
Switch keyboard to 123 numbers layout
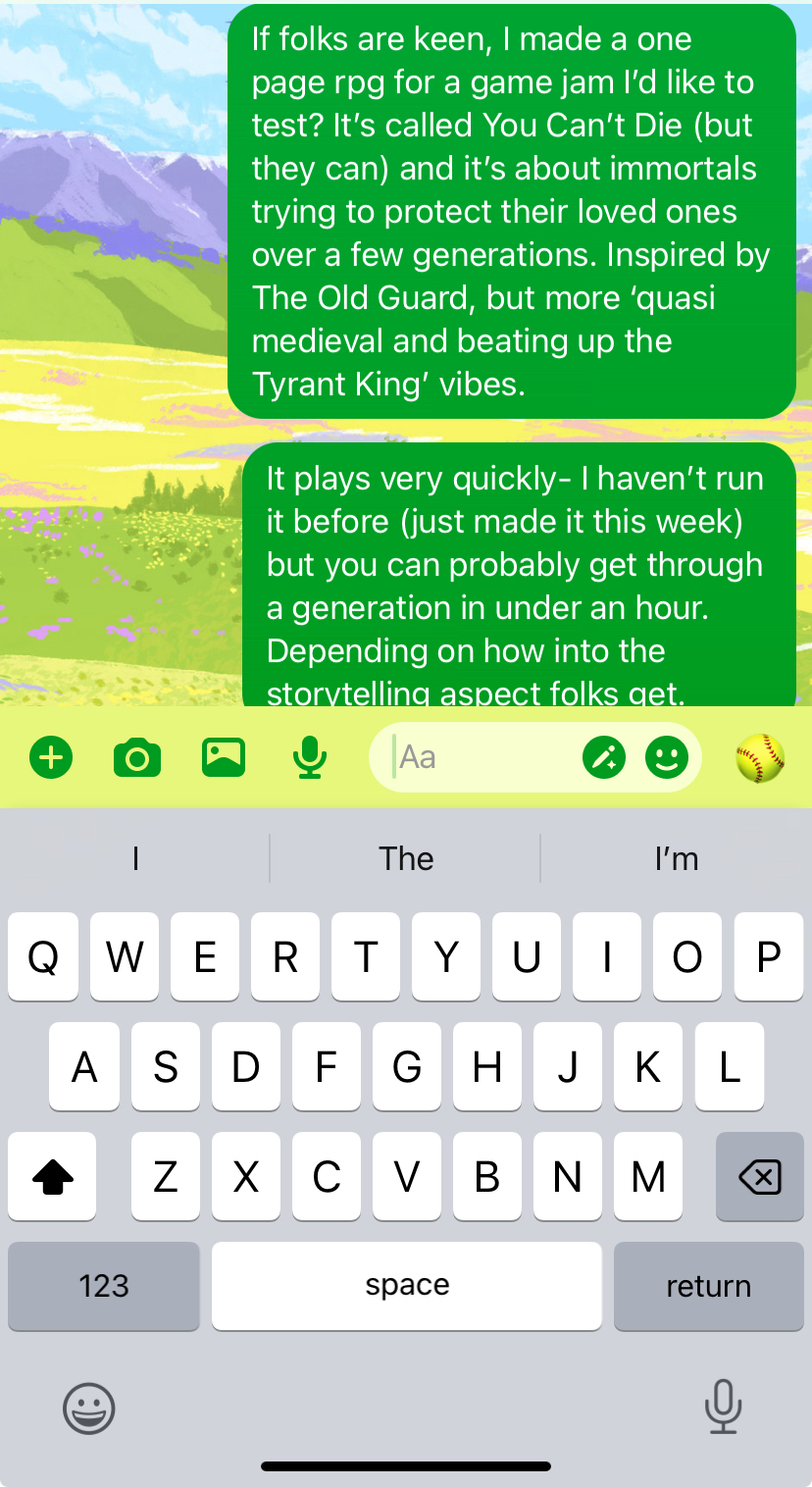(104, 1286)
